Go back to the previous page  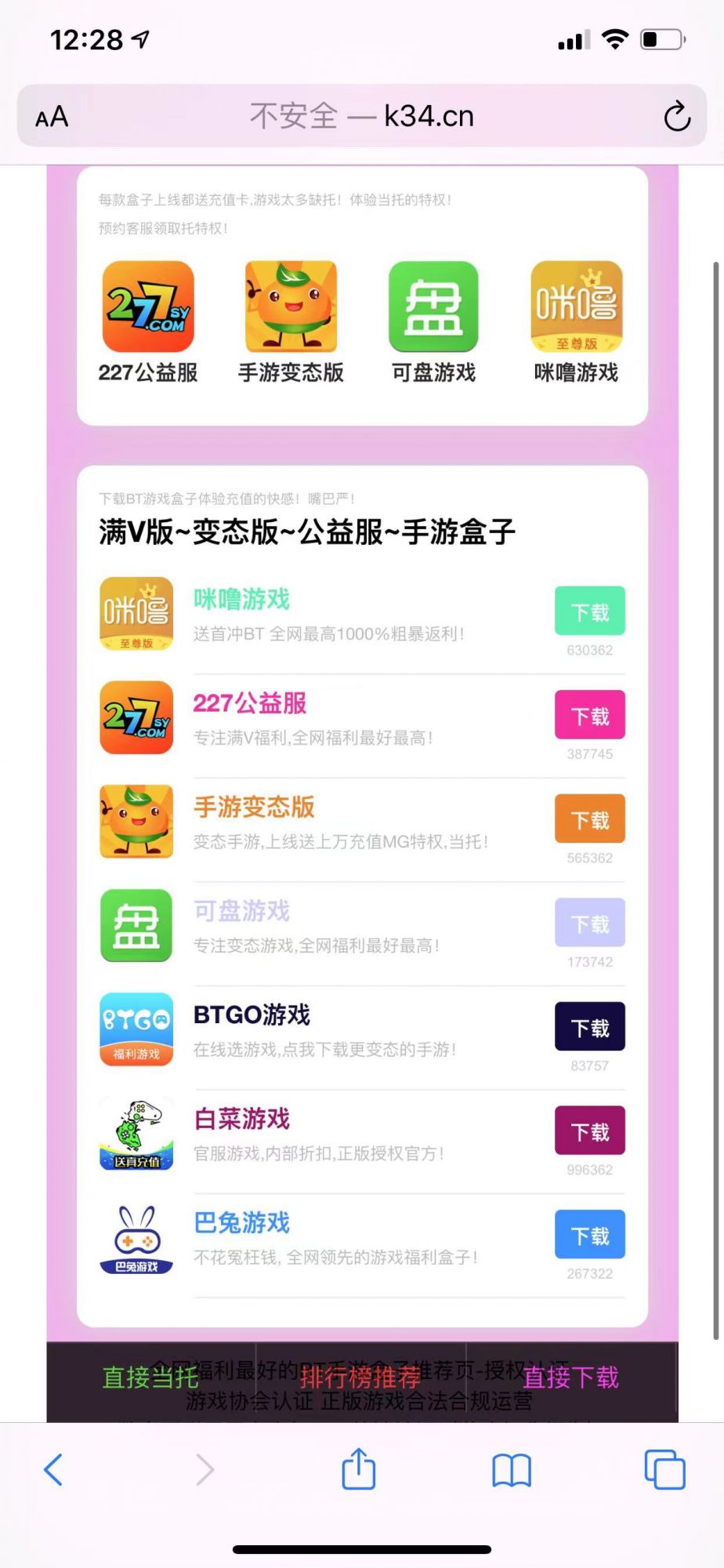tap(53, 1469)
